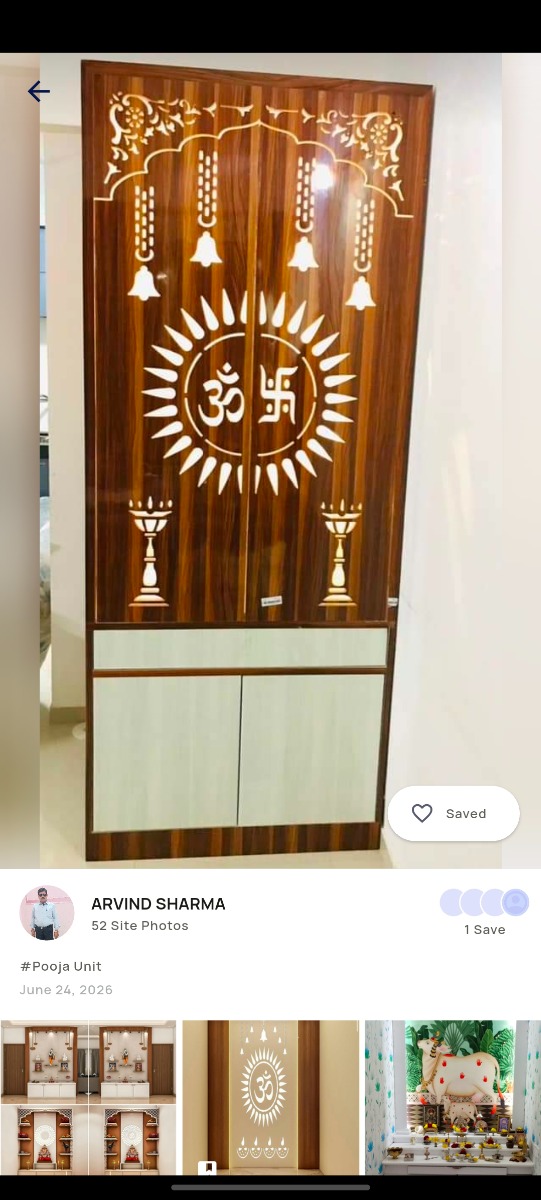Go back using the arrow icon
The height and width of the screenshot is (1200, 541).
(x=38, y=92)
